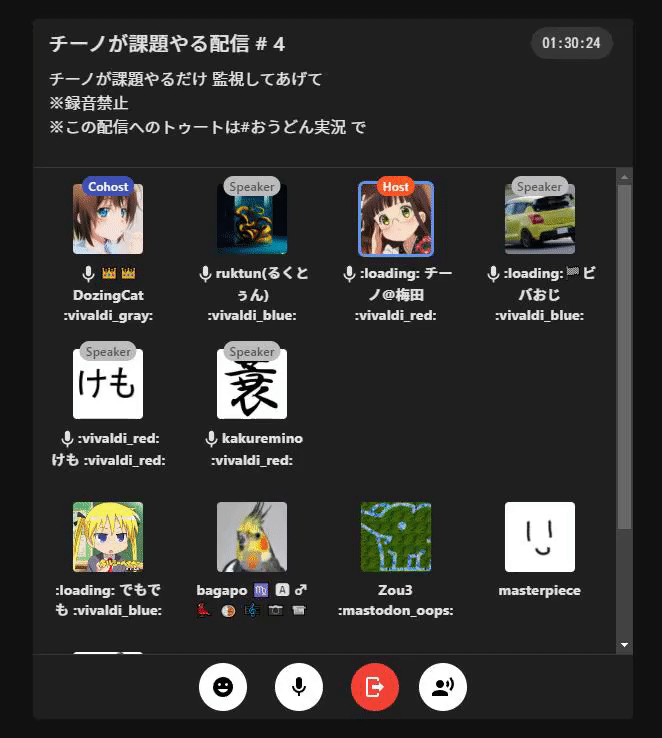
Task: View speaker ruktun's avatar
Action: point(252,219)
